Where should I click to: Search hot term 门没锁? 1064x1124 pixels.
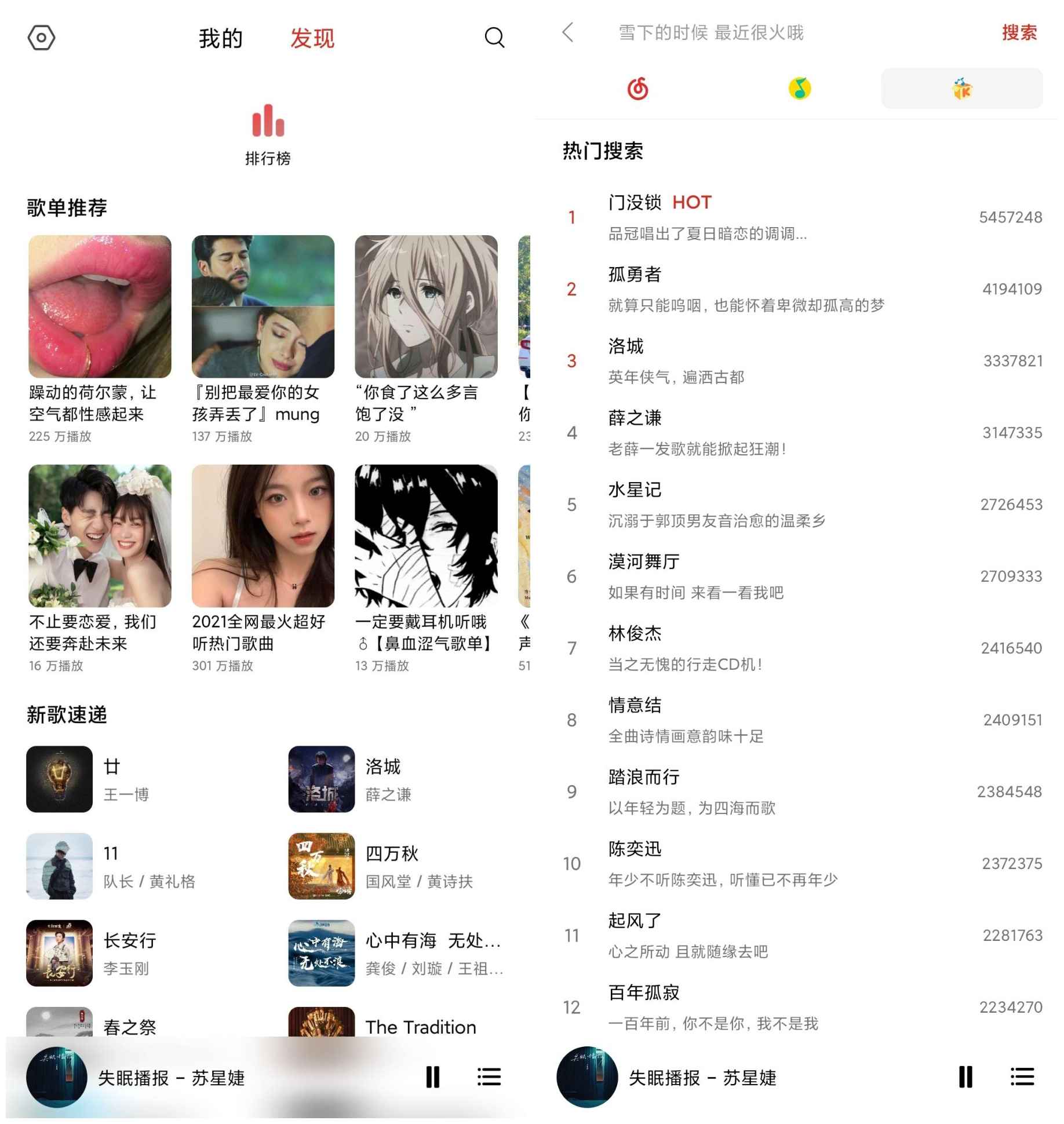coord(753,217)
